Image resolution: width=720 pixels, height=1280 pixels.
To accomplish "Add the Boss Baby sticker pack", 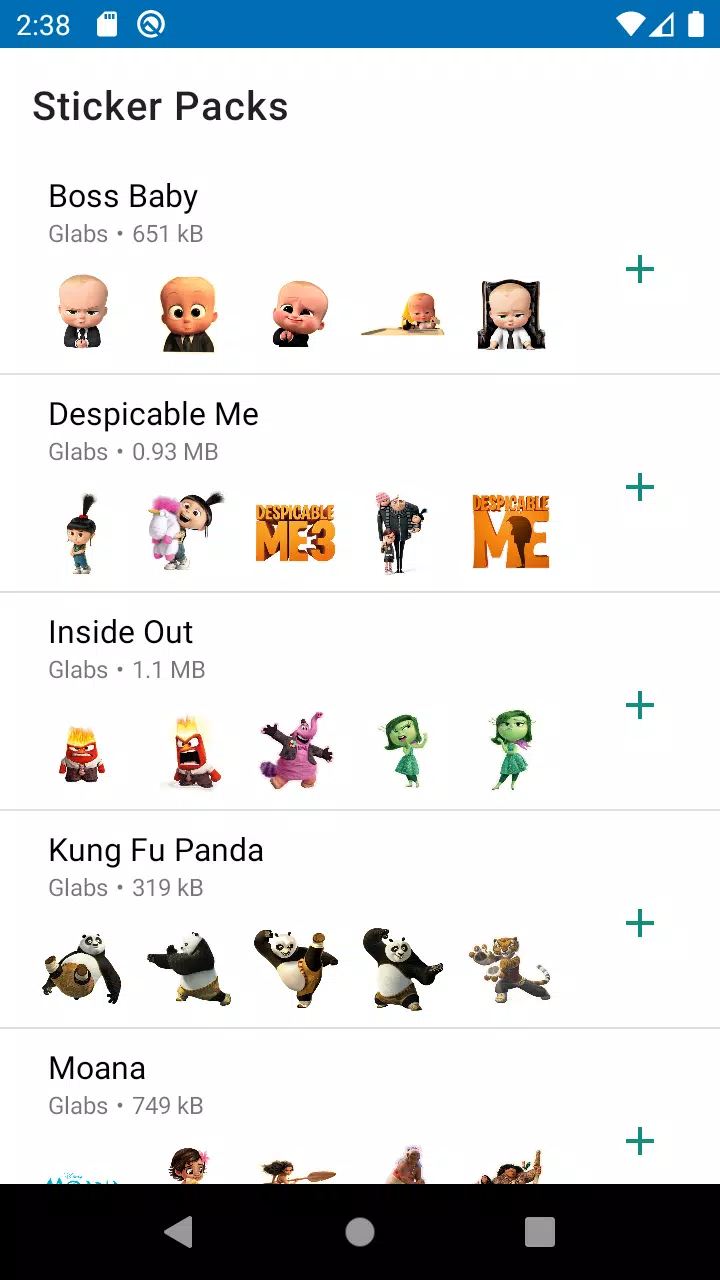I will [x=639, y=268].
